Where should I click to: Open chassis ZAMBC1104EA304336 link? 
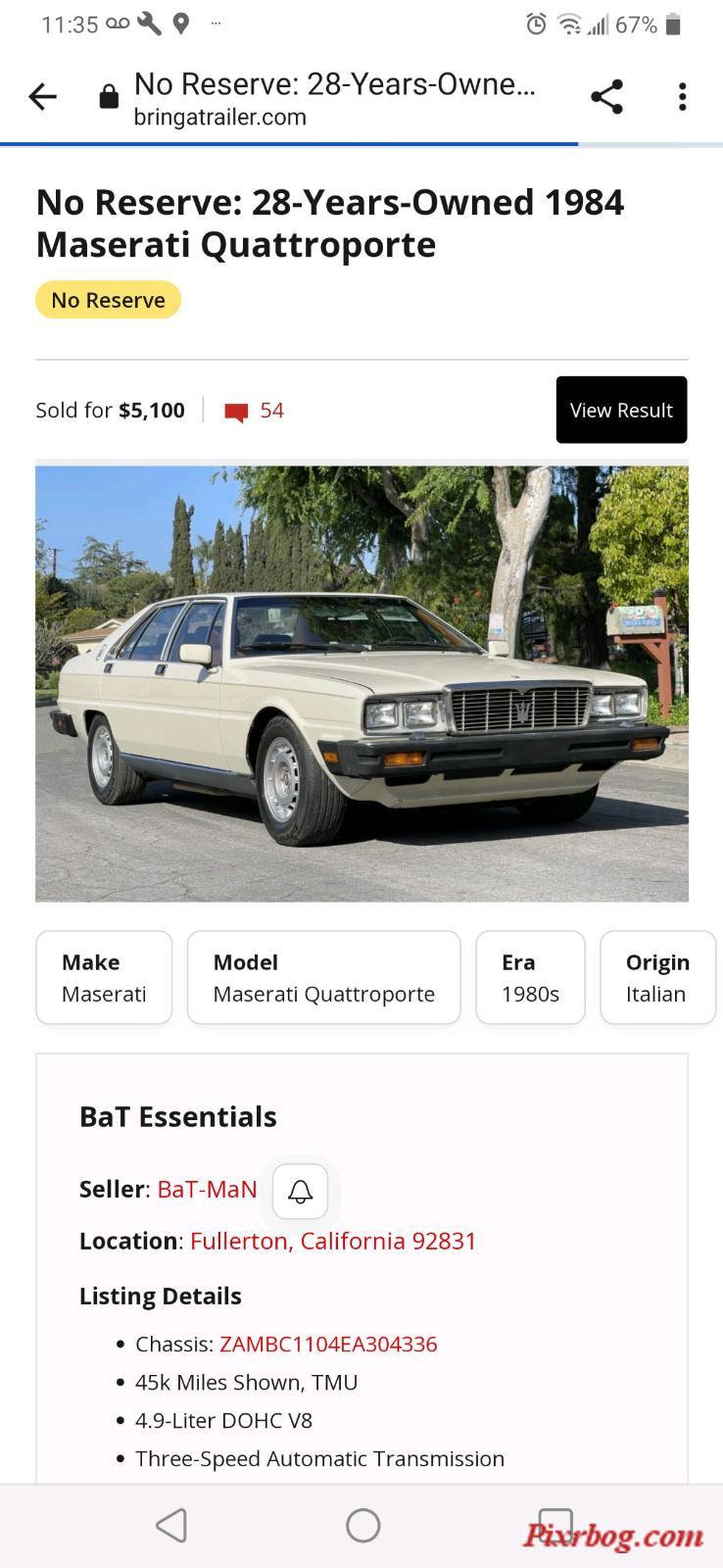pyautogui.click(x=328, y=1345)
